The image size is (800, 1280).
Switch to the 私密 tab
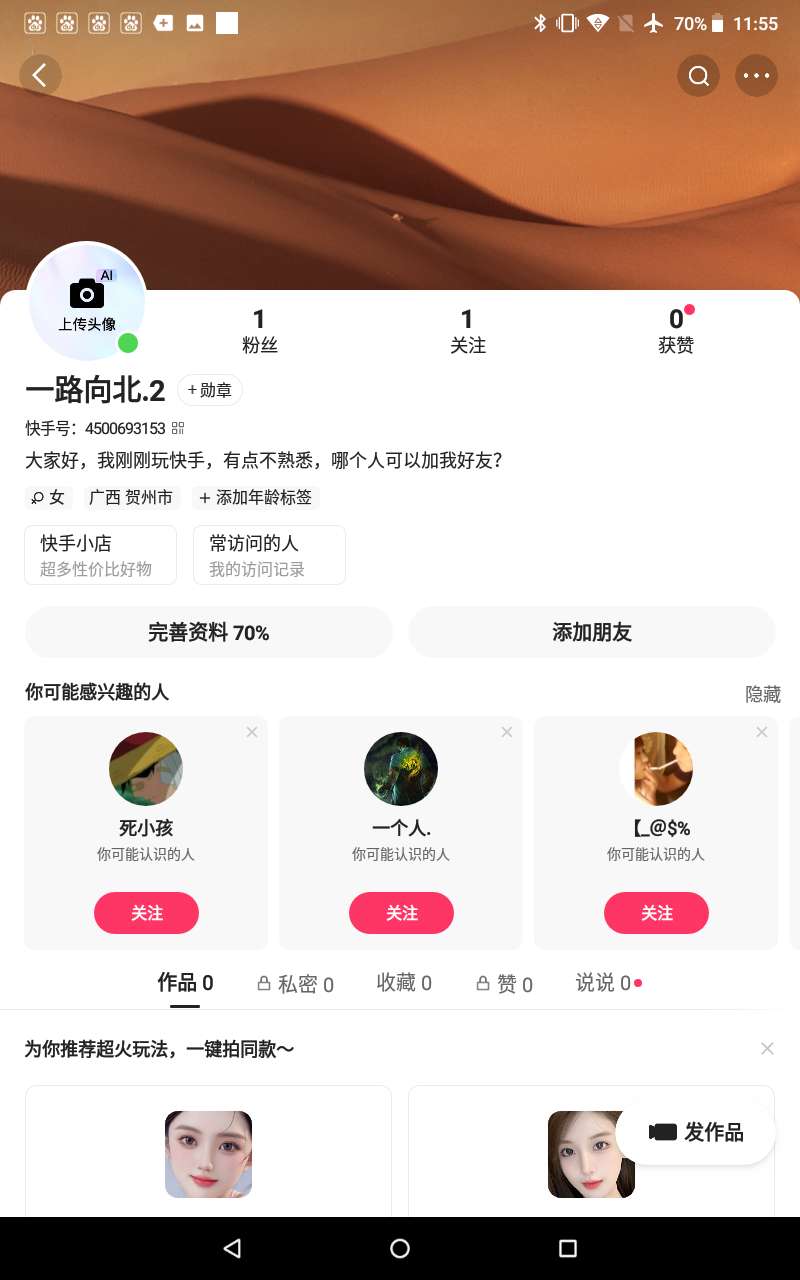[295, 984]
